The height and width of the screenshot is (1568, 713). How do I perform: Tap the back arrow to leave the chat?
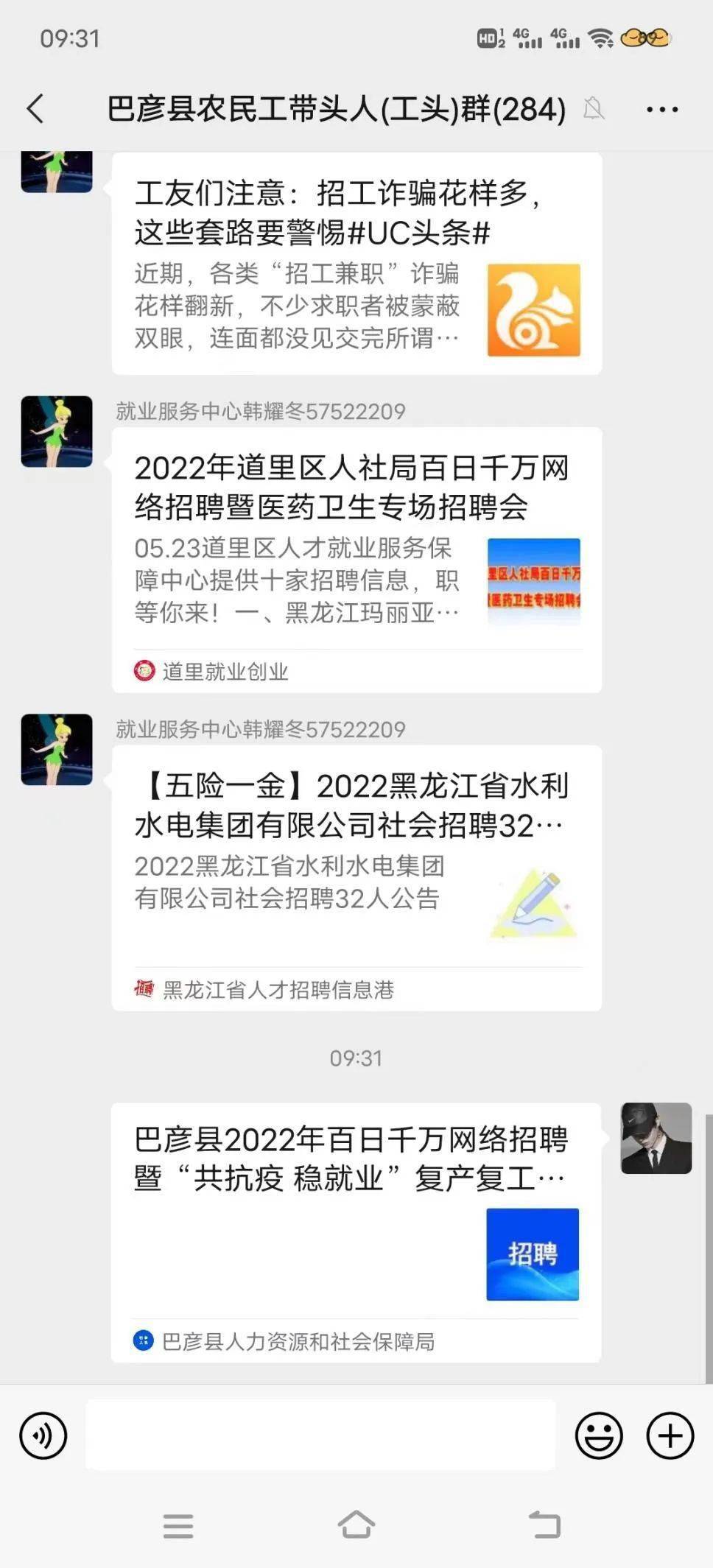tap(33, 107)
